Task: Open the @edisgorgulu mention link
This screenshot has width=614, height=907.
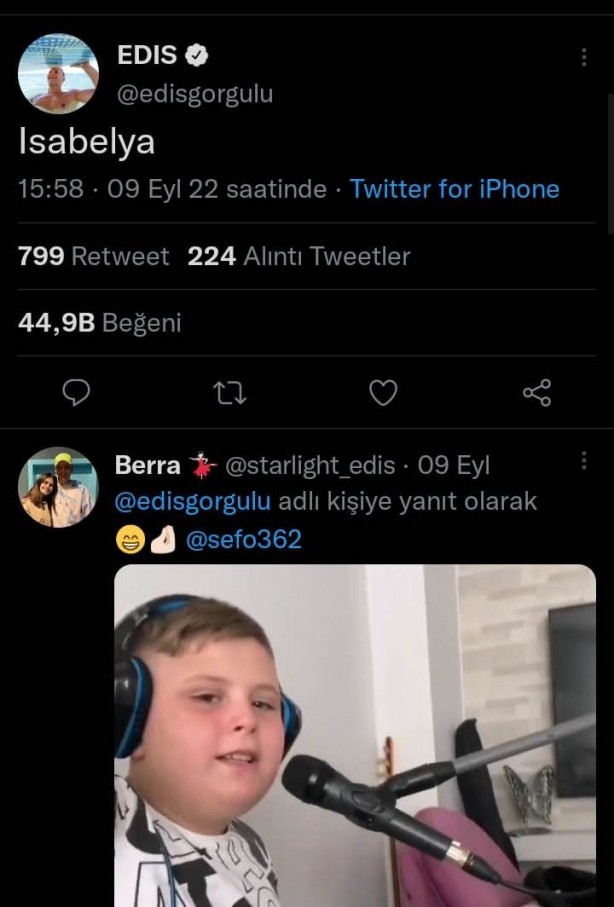Action: [x=193, y=501]
